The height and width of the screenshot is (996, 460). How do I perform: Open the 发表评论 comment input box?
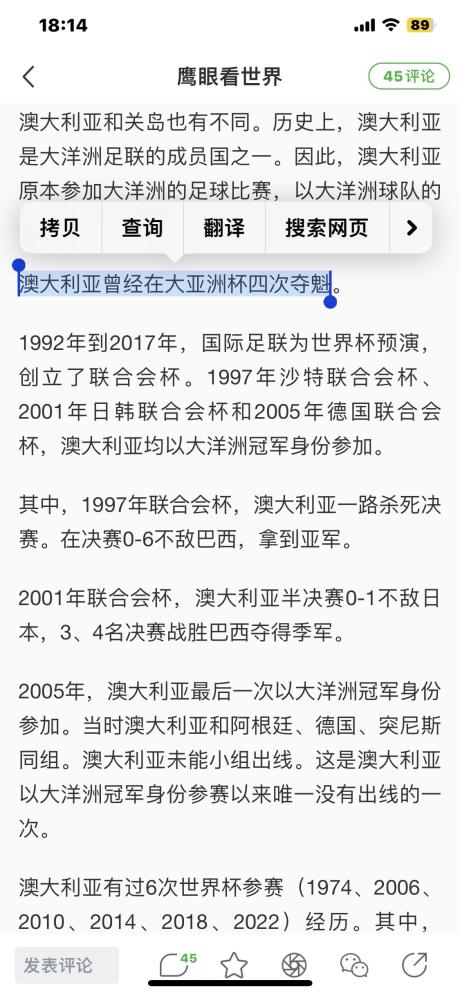pos(67,966)
